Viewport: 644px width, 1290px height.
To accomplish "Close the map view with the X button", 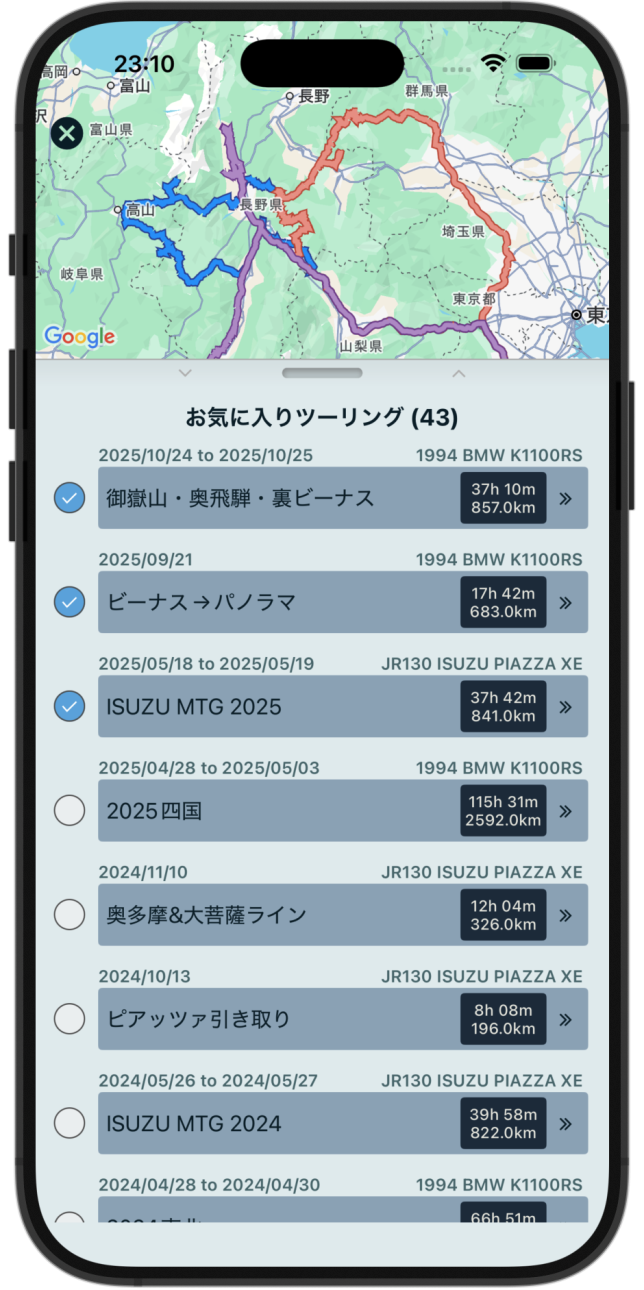I will [66, 133].
